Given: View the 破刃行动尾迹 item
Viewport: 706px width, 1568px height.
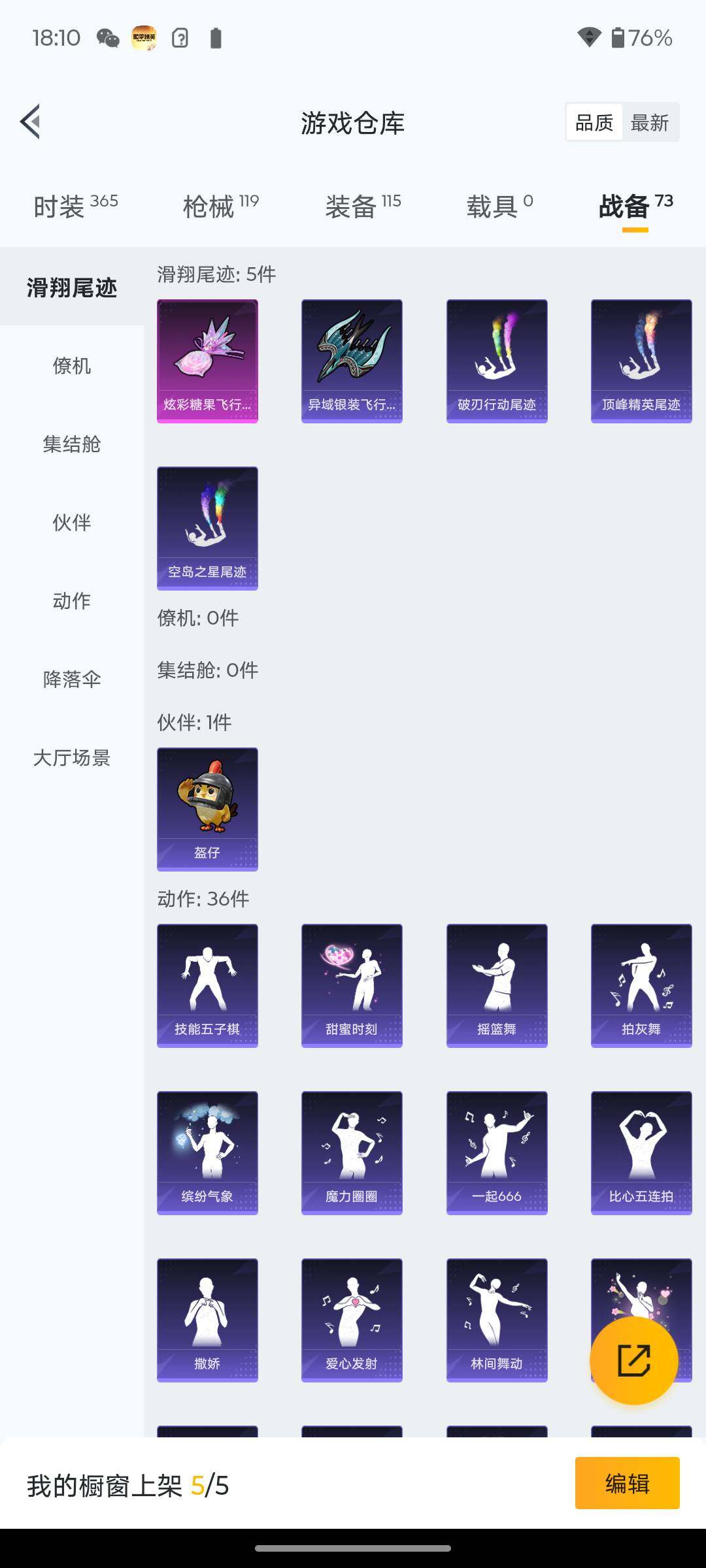Looking at the screenshot, I should tap(497, 361).
